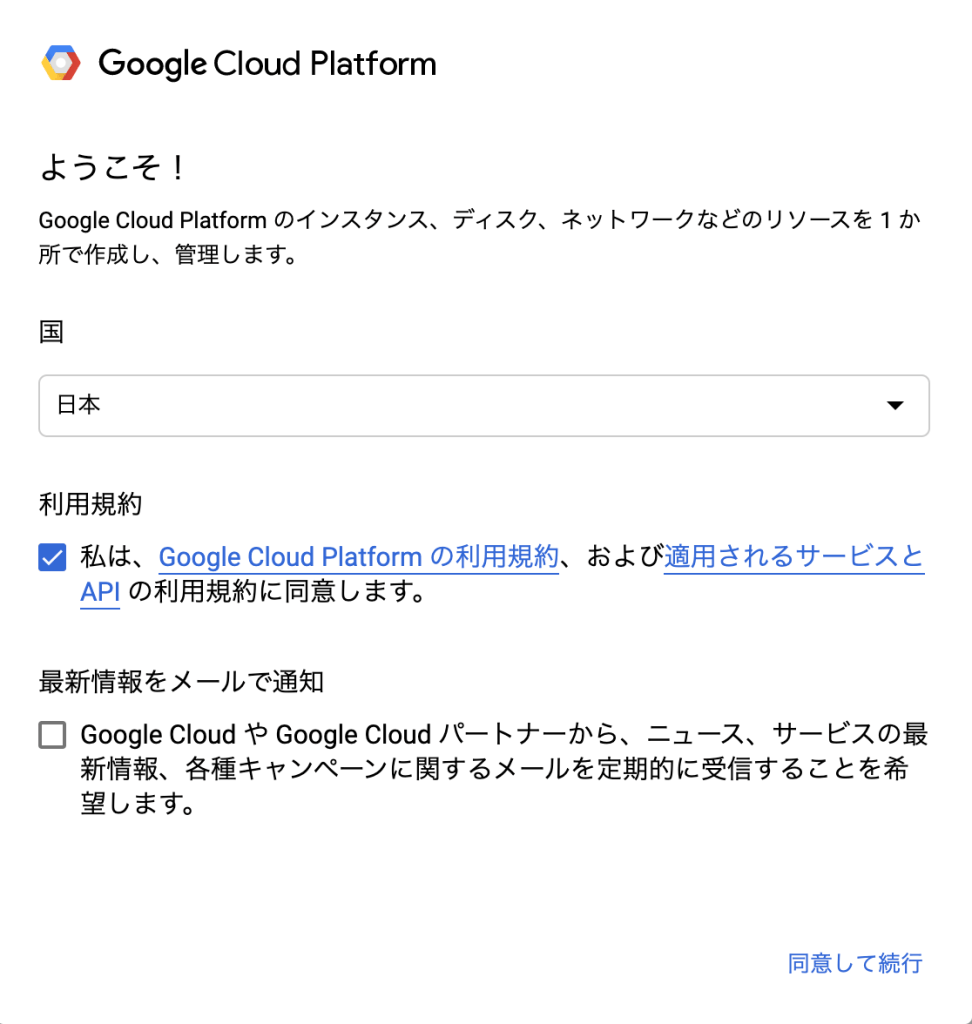The width and height of the screenshot is (972, 1024).
Task: Enable the email updates checkbox
Action: pyautogui.click(x=52, y=736)
